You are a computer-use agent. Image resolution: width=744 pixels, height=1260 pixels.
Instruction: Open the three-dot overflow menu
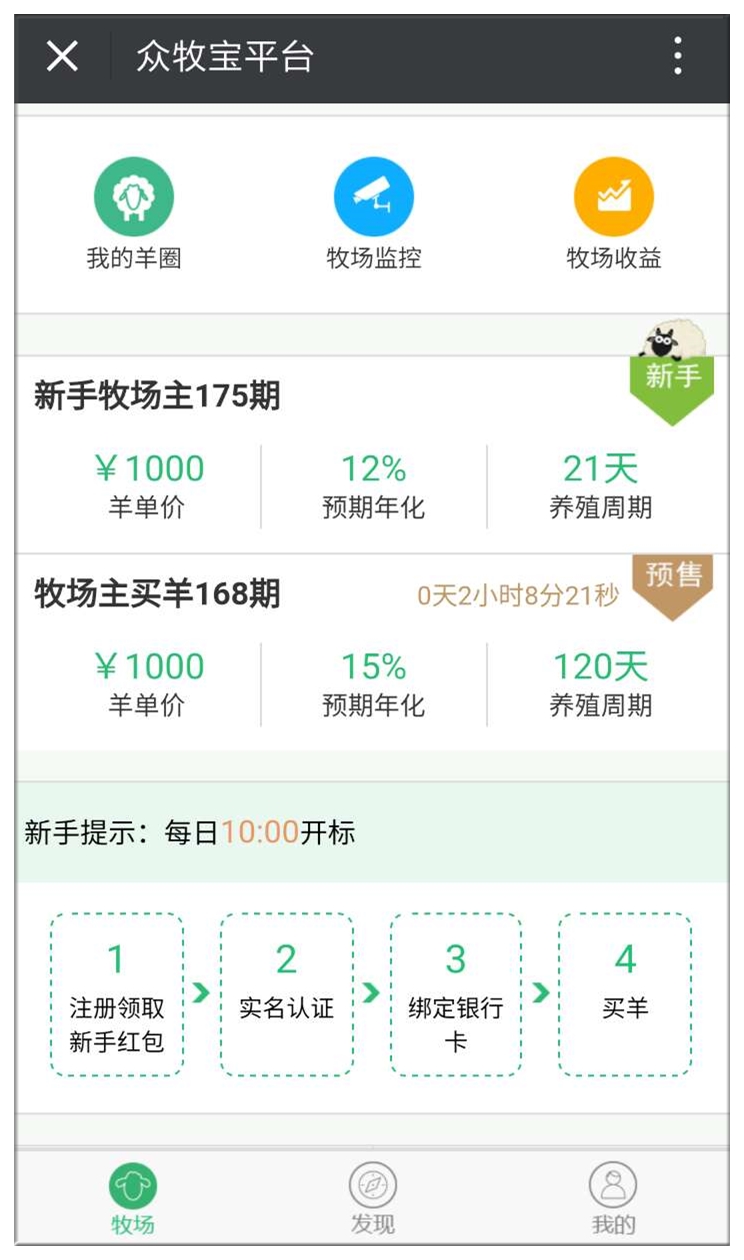tap(678, 57)
